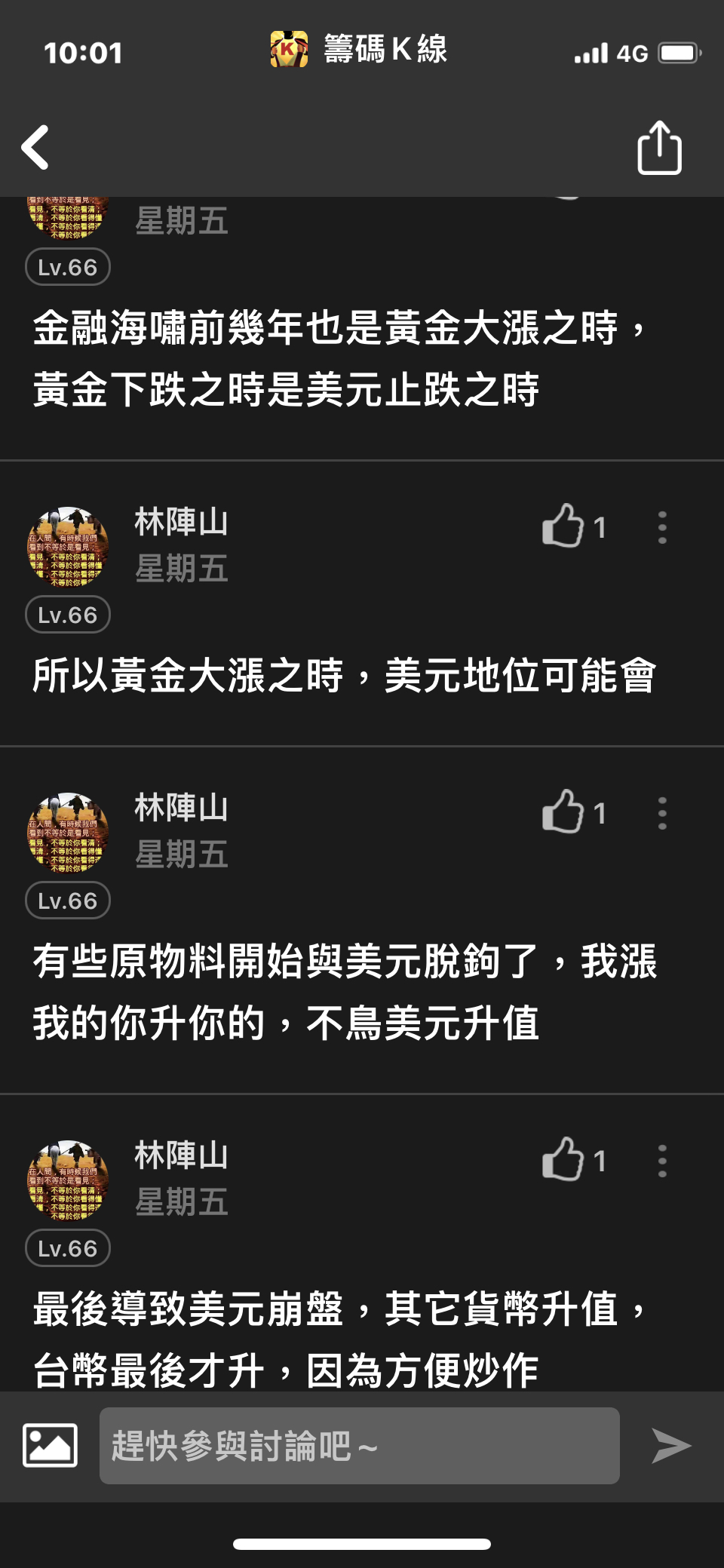Tap 林陣山's avatar on 最後導致美元崩盤 comment
Viewport: 724px width, 1568px height.
[68, 1180]
